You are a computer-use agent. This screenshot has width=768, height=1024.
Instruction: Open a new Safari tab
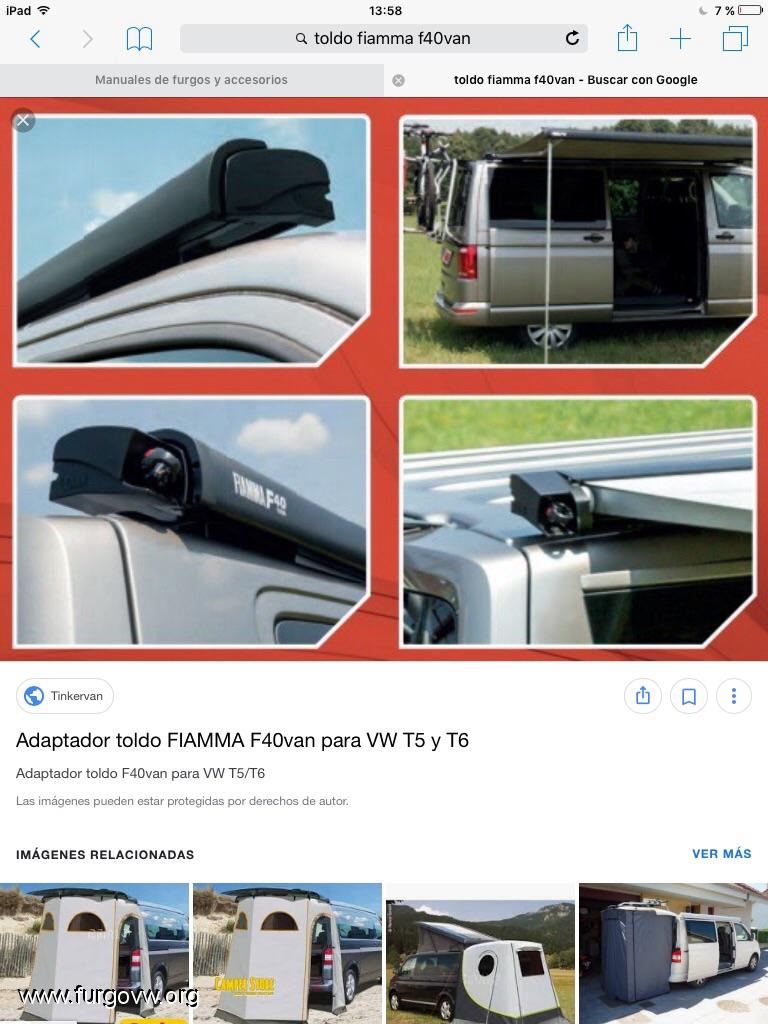click(680, 39)
